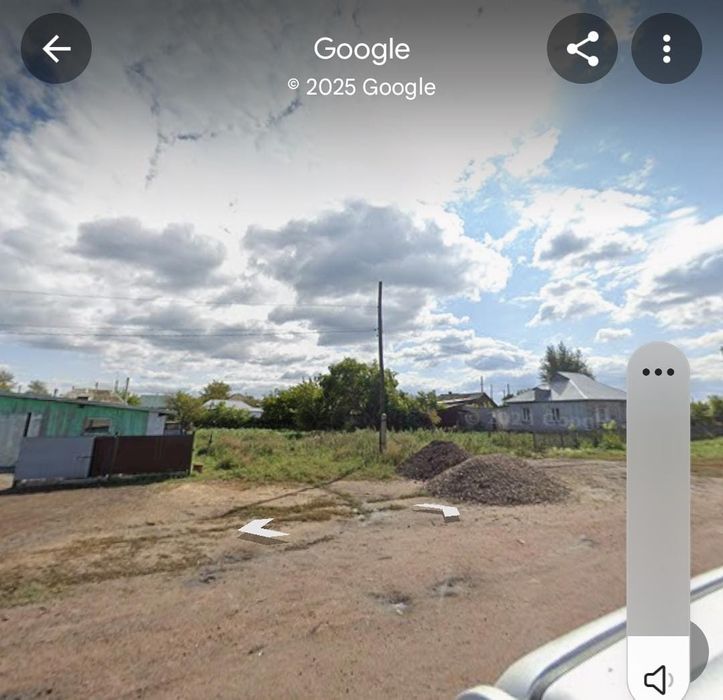The width and height of the screenshot is (723, 700).
Task: Share this Street View location
Action: 582,48
